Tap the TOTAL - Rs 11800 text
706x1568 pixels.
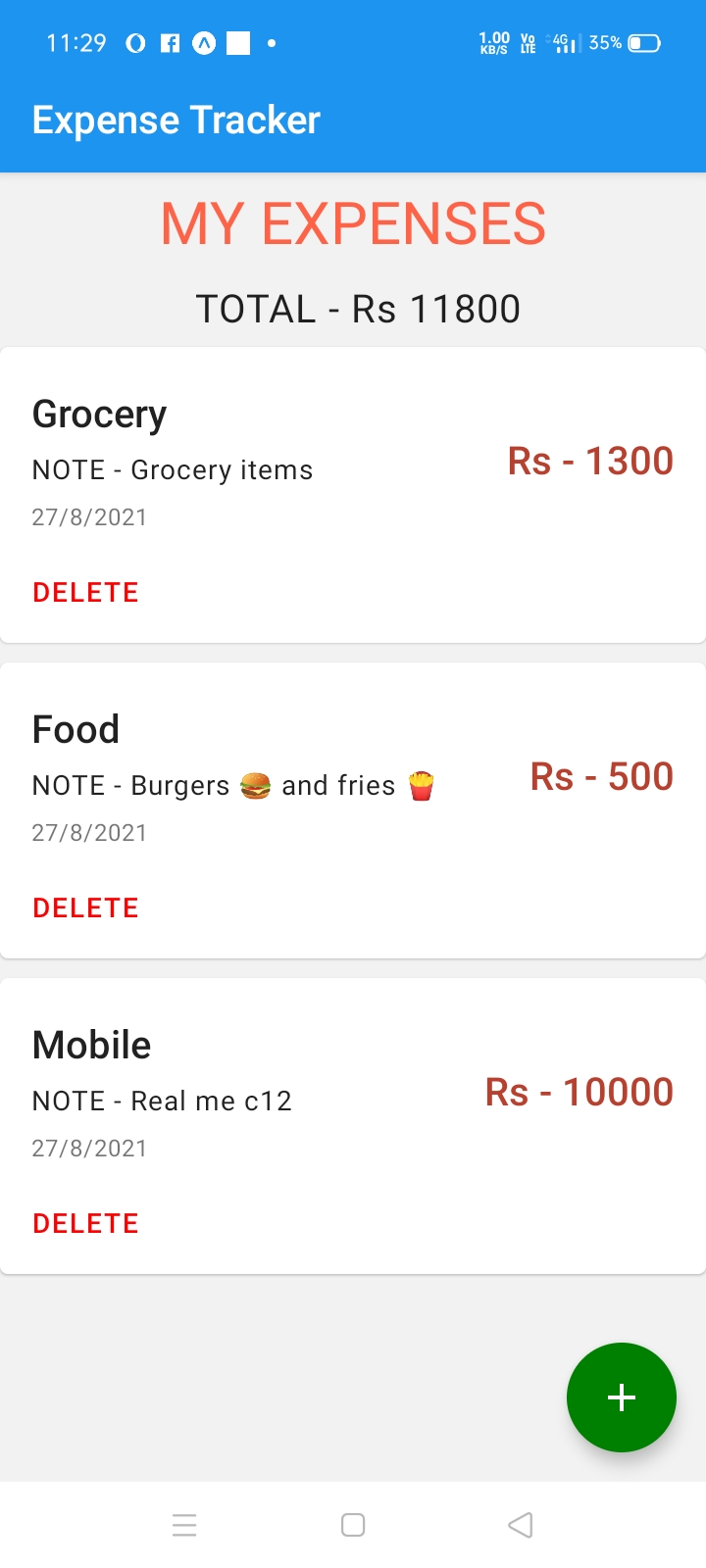click(x=353, y=308)
